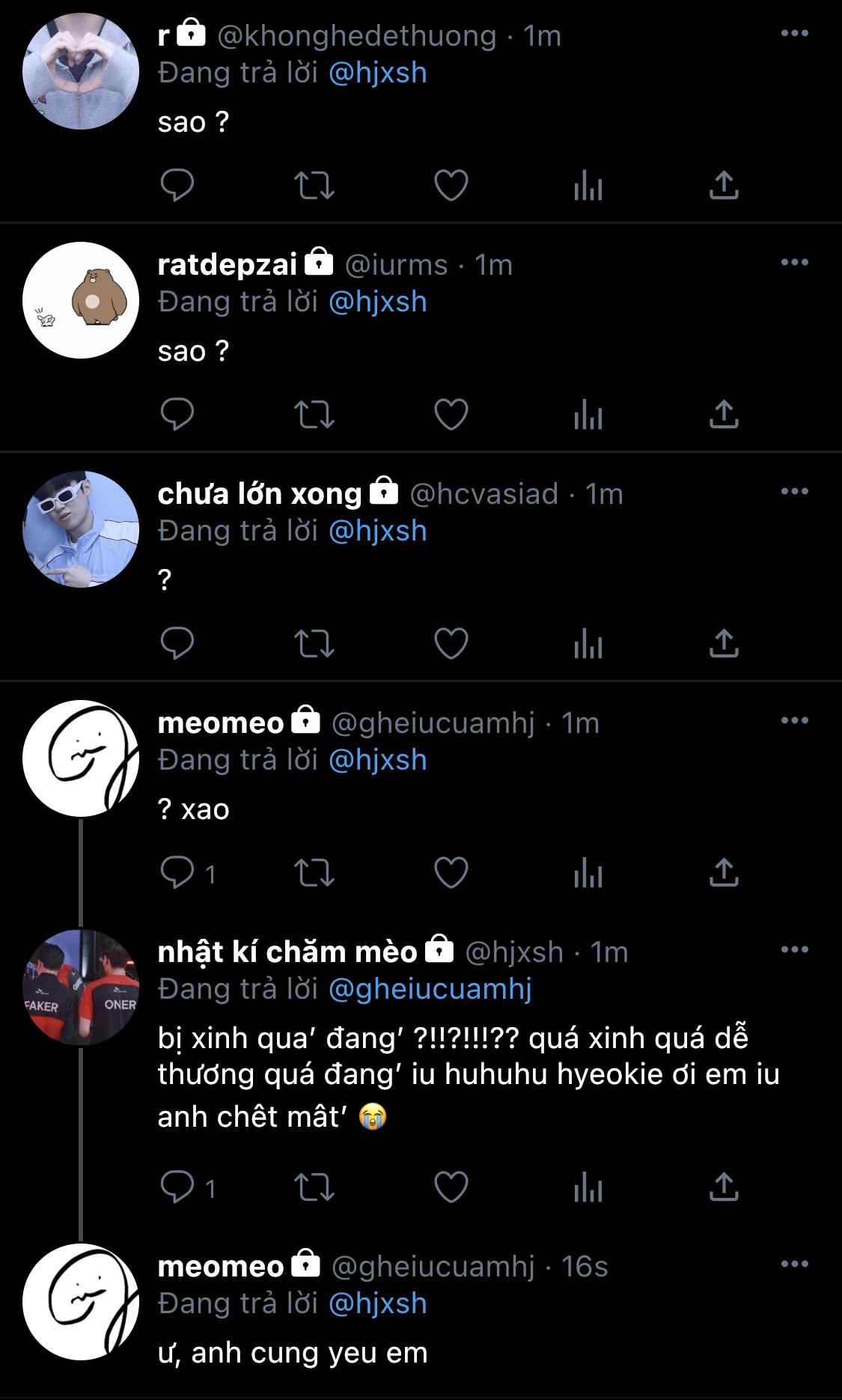Share the reply from @khonghedethuong
The image size is (842, 1400).
pyautogui.click(x=724, y=186)
